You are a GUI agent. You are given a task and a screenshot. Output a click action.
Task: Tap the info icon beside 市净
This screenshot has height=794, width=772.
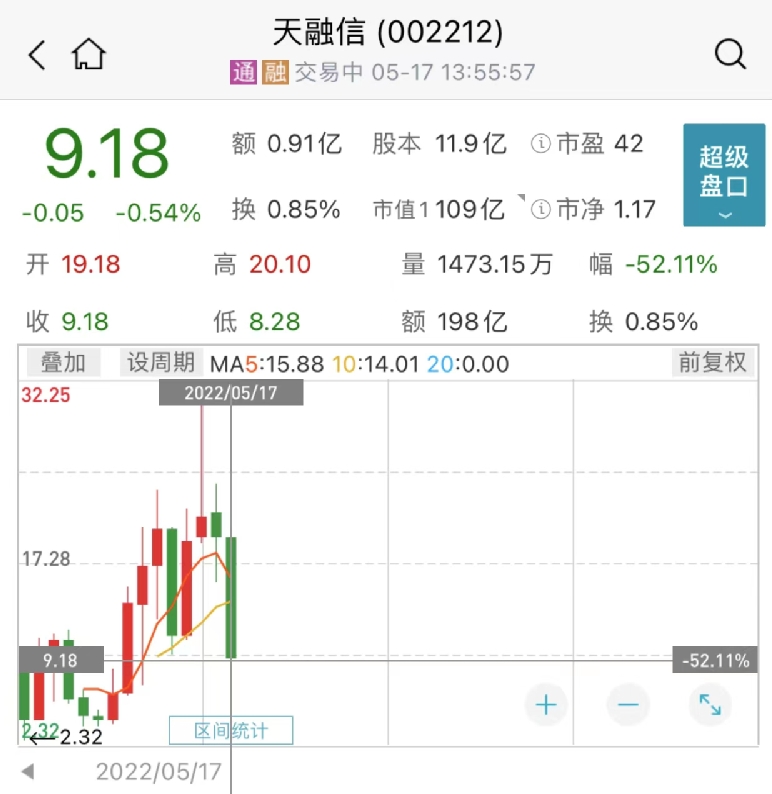click(x=541, y=209)
